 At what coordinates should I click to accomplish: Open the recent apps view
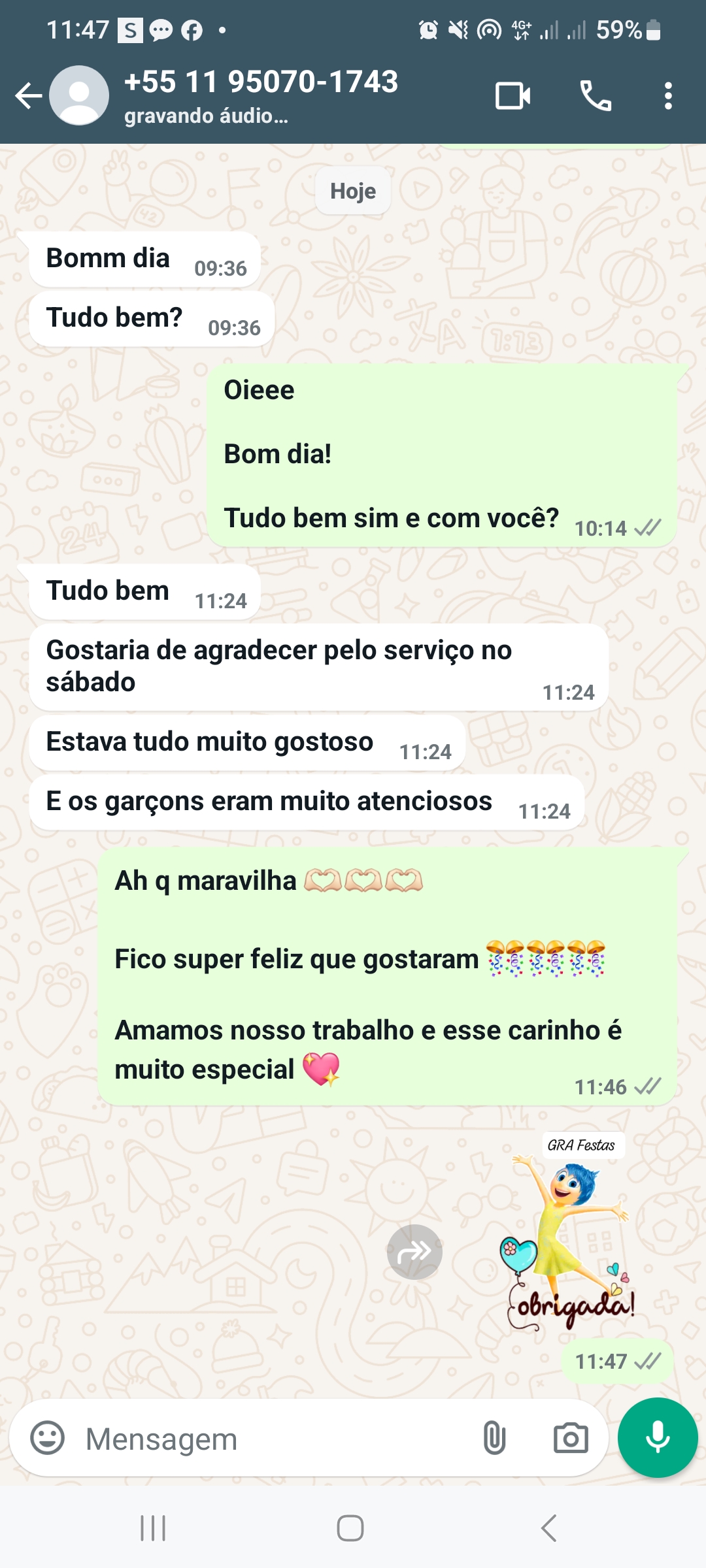click(x=153, y=1528)
